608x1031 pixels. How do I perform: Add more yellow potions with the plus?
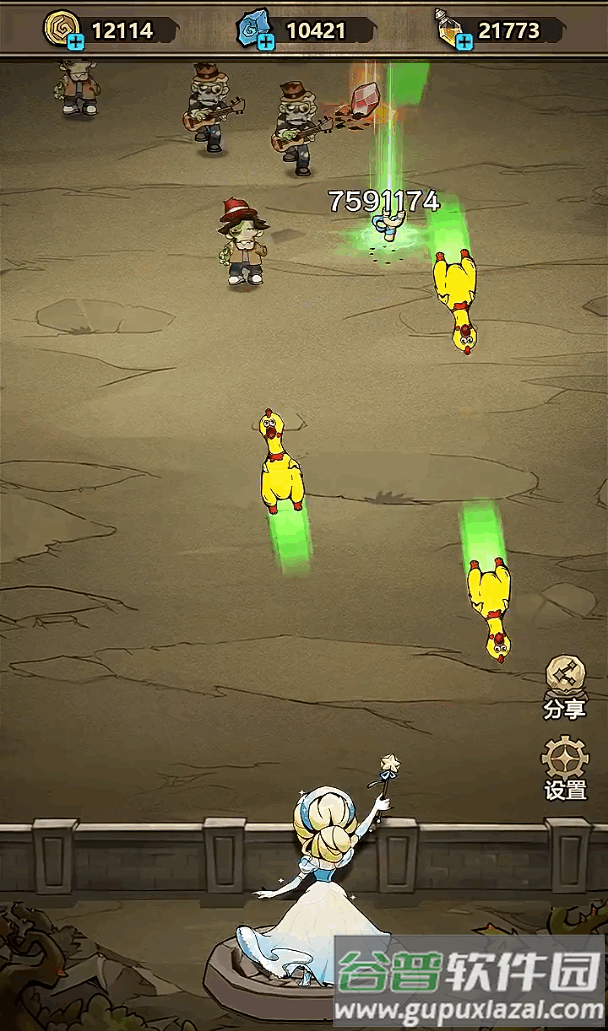point(463,41)
